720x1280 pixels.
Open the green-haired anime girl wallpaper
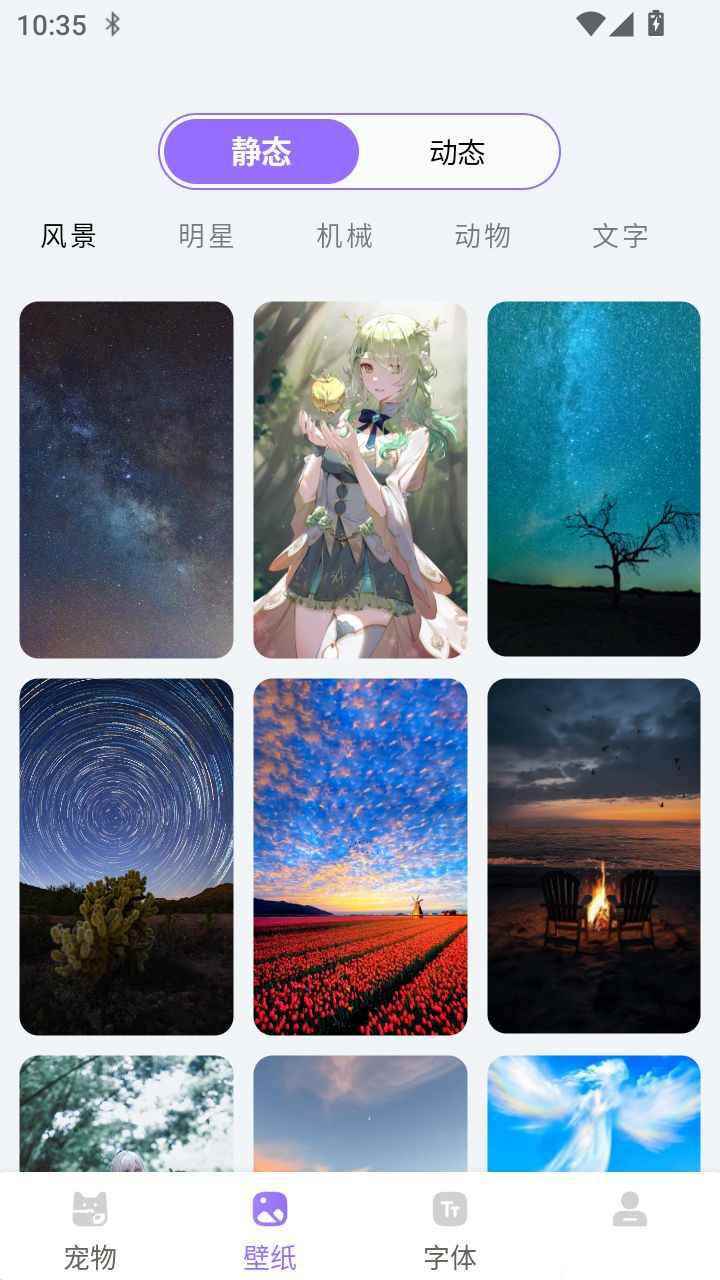(360, 479)
